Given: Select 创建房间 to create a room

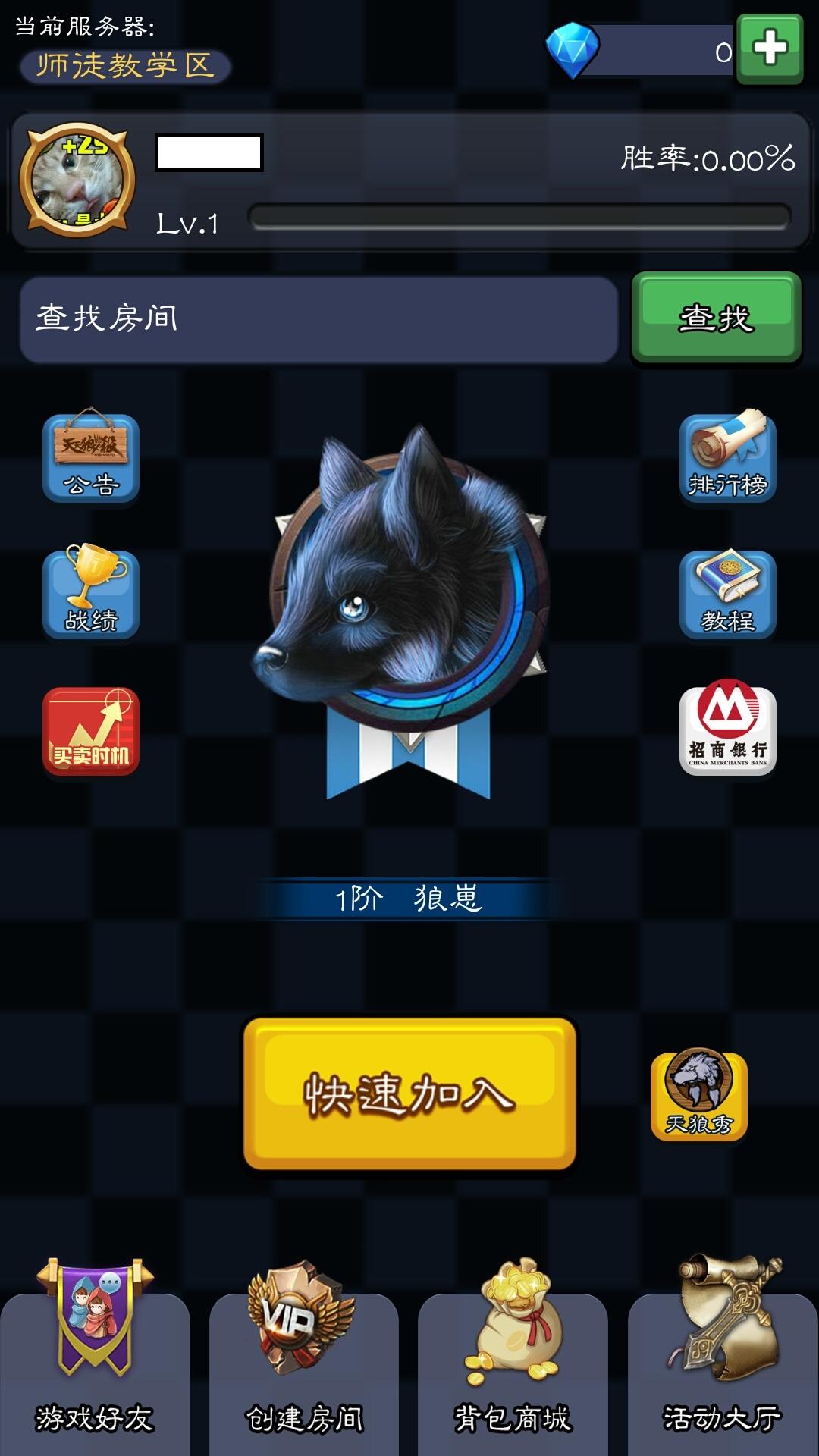Looking at the screenshot, I should point(304,1357).
